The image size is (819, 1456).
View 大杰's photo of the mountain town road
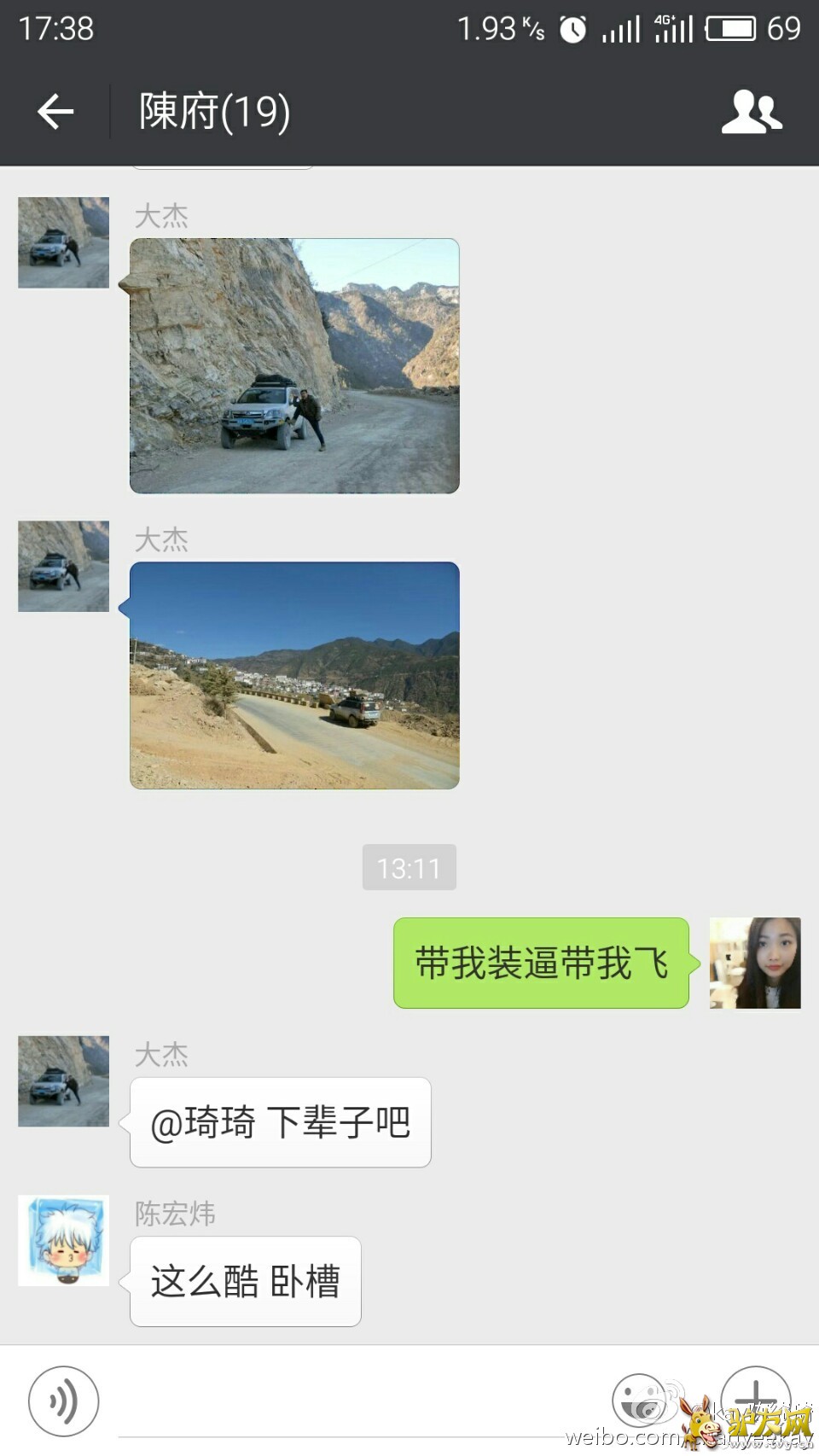[x=294, y=675]
